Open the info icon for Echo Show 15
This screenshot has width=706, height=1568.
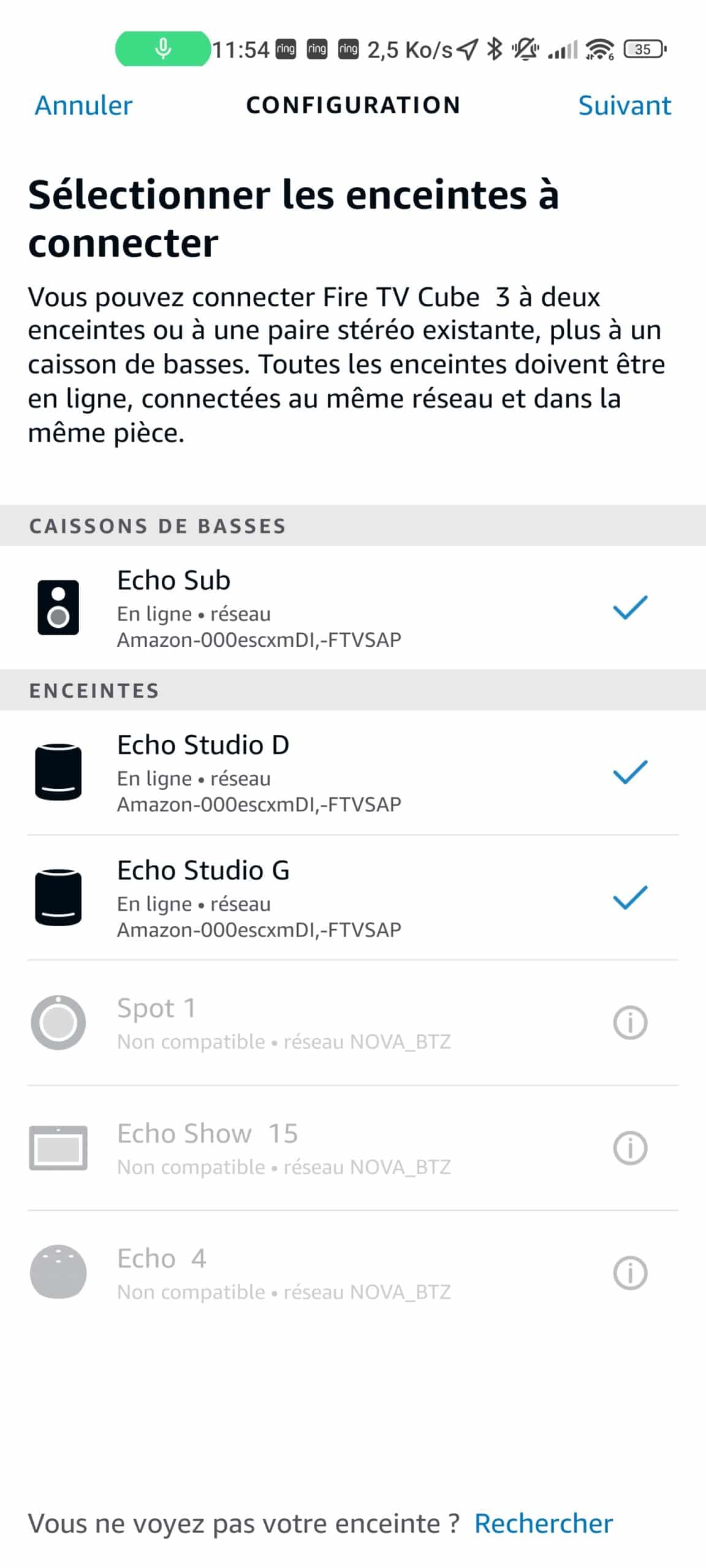[x=630, y=1148]
